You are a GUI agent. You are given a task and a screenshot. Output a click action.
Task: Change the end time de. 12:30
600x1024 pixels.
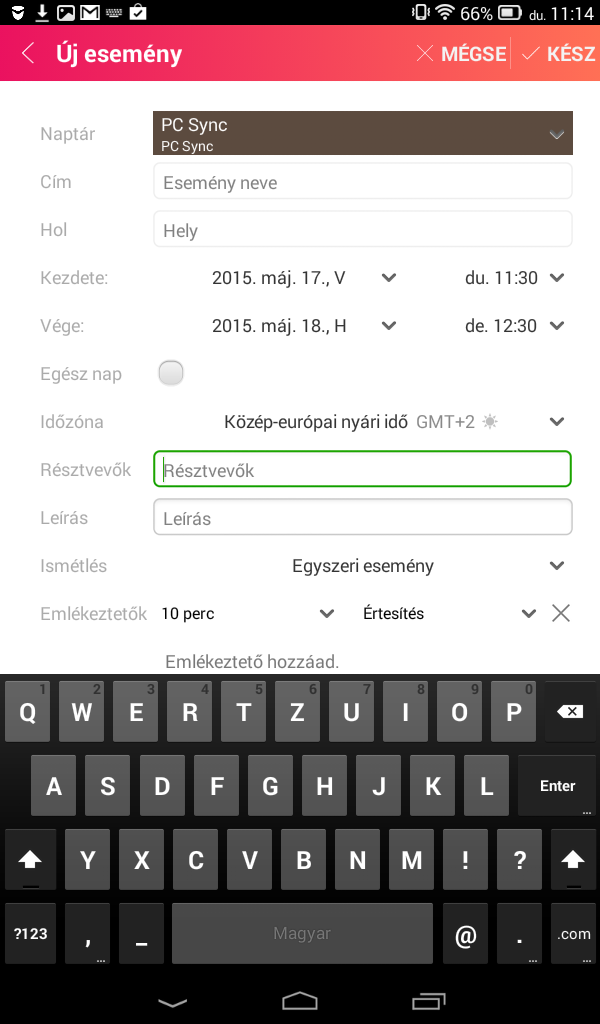514,325
